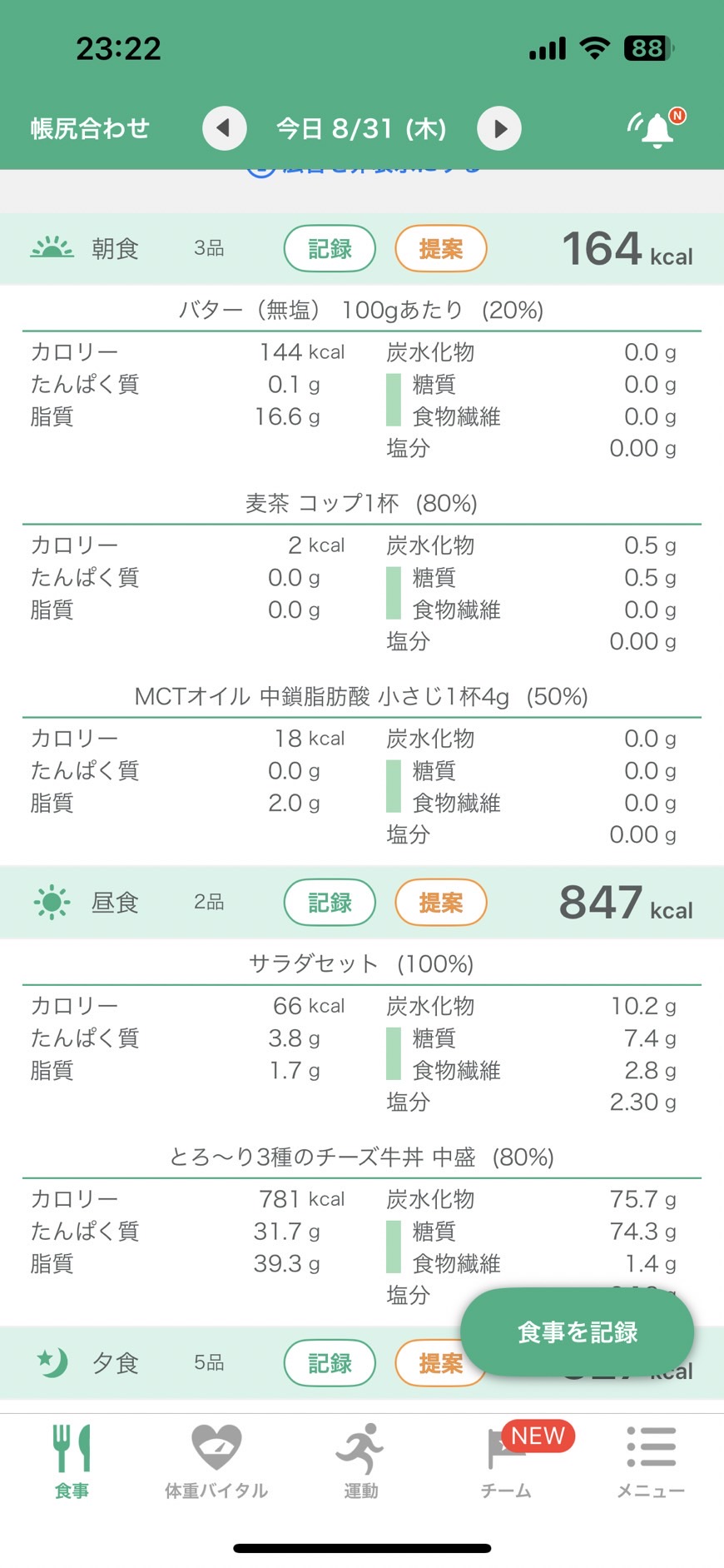Viewport: 724px width, 1568px height.
Task: Tap the 食事を記録 floating button
Action: pyautogui.click(x=577, y=1332)
